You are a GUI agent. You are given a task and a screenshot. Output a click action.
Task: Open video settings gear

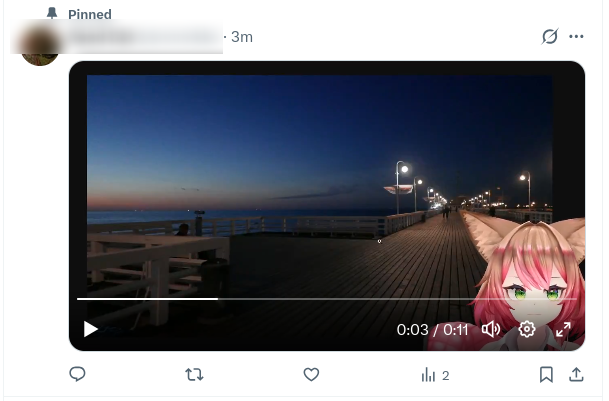click(x=527, y=329)
